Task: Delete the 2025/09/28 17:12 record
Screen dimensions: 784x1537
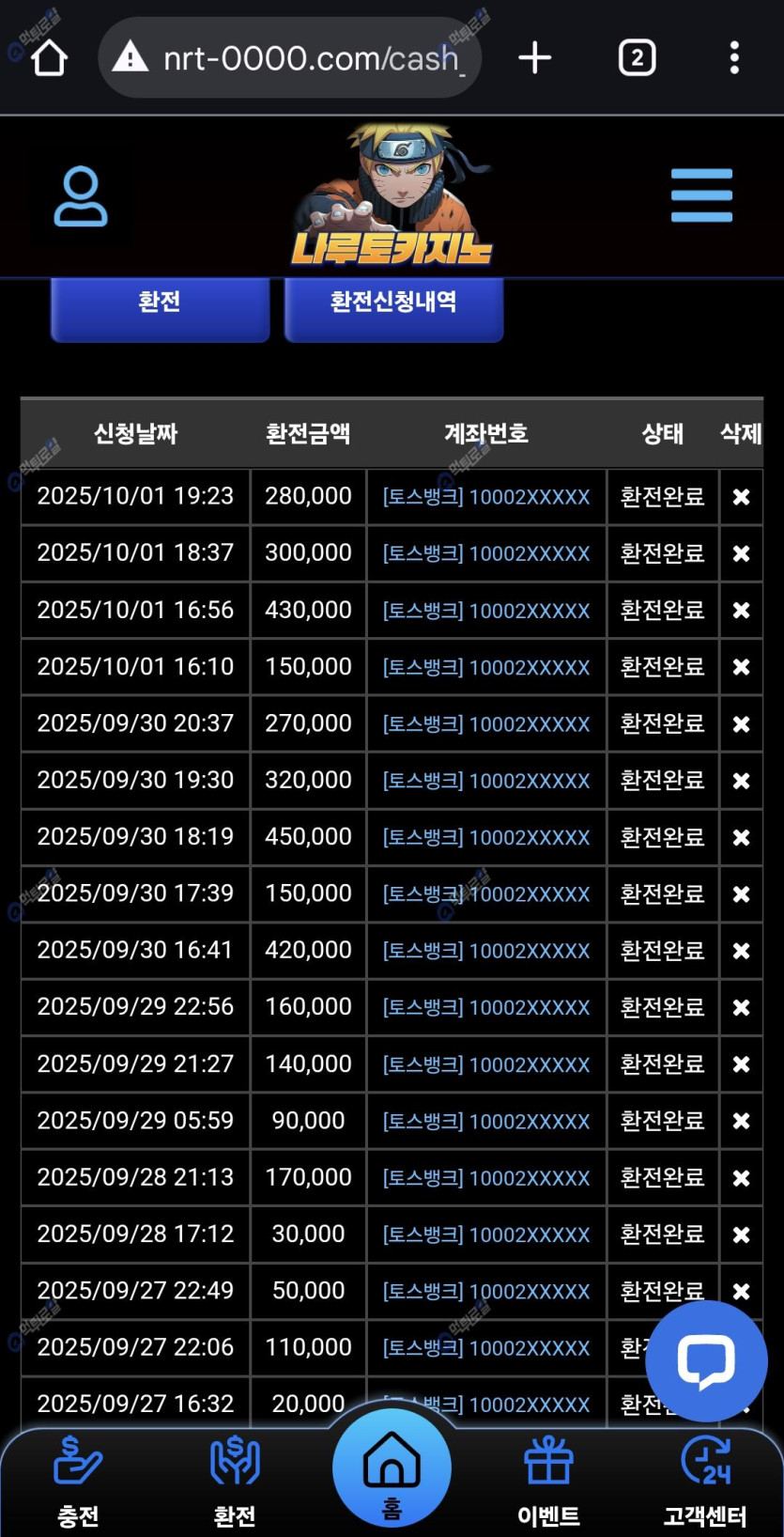Action: tap(741, 1234)
